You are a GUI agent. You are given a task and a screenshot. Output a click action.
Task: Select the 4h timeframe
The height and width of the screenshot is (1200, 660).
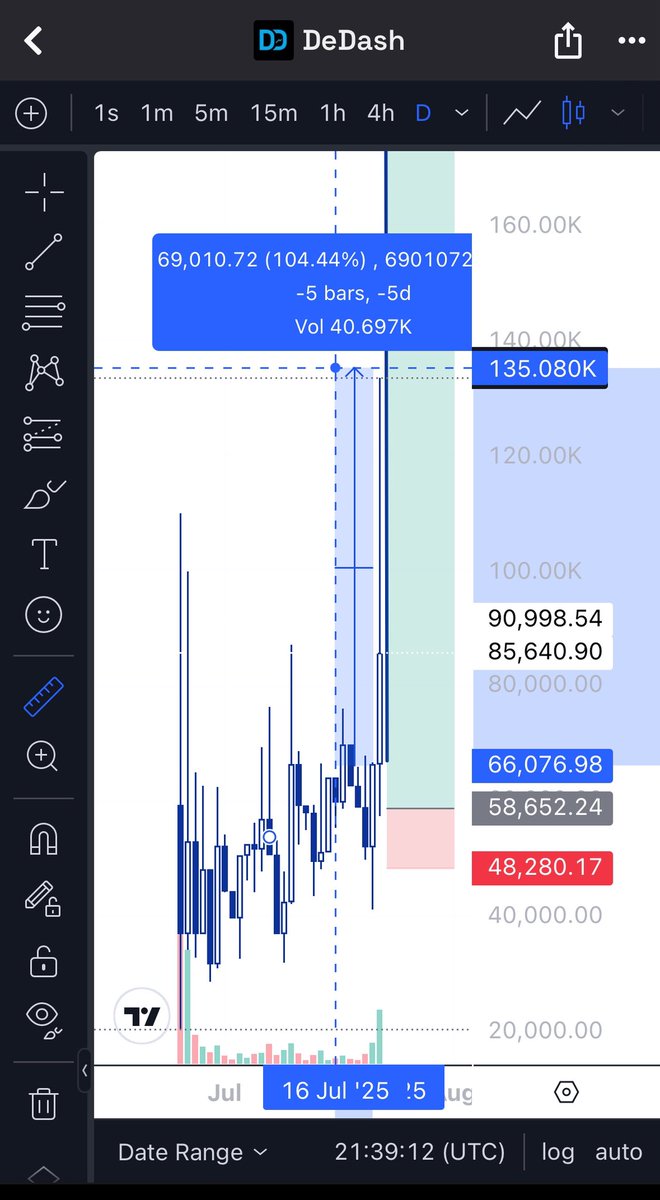(x=380, y=113)
